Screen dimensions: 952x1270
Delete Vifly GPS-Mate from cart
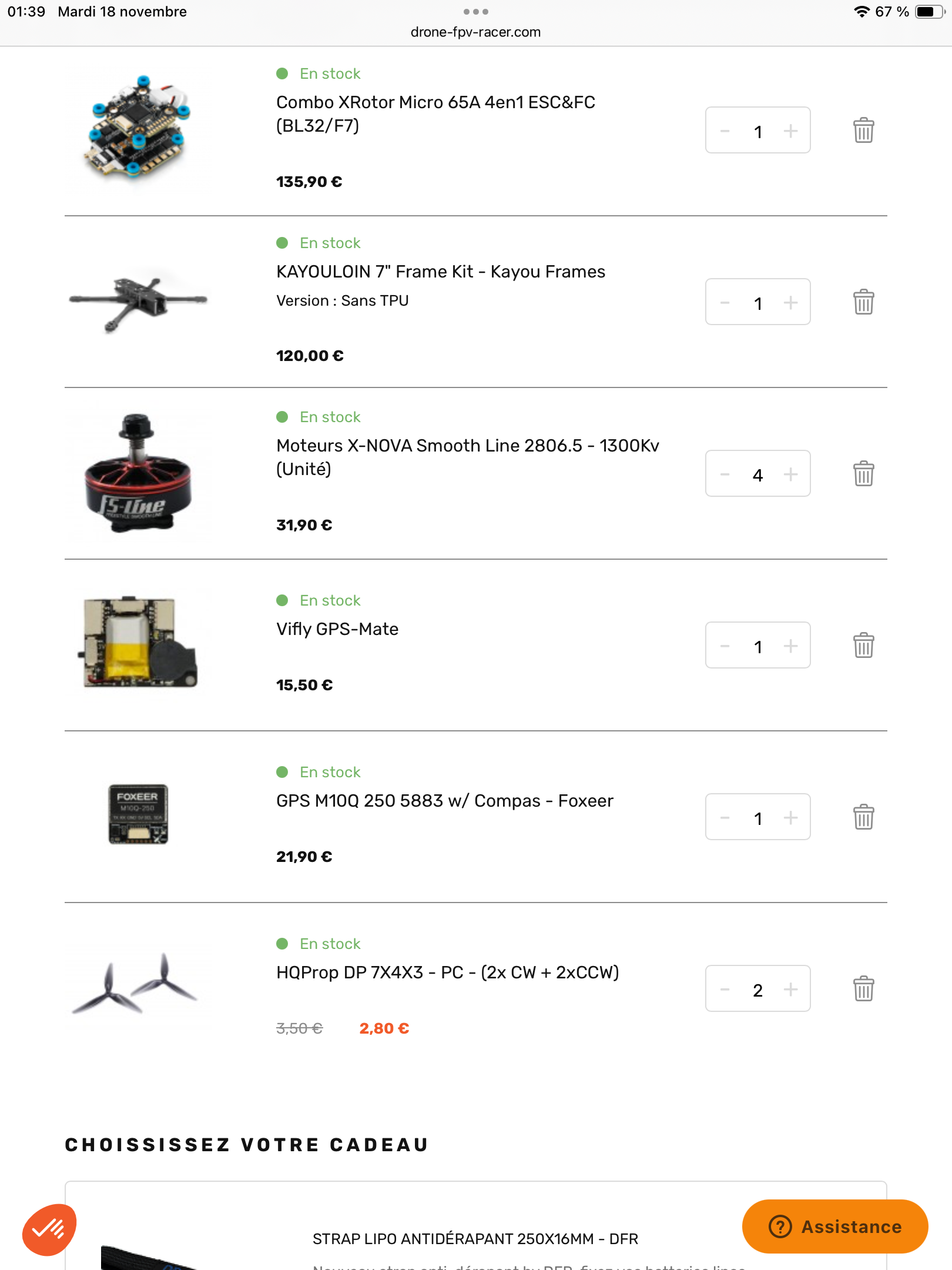pos(863,646)
